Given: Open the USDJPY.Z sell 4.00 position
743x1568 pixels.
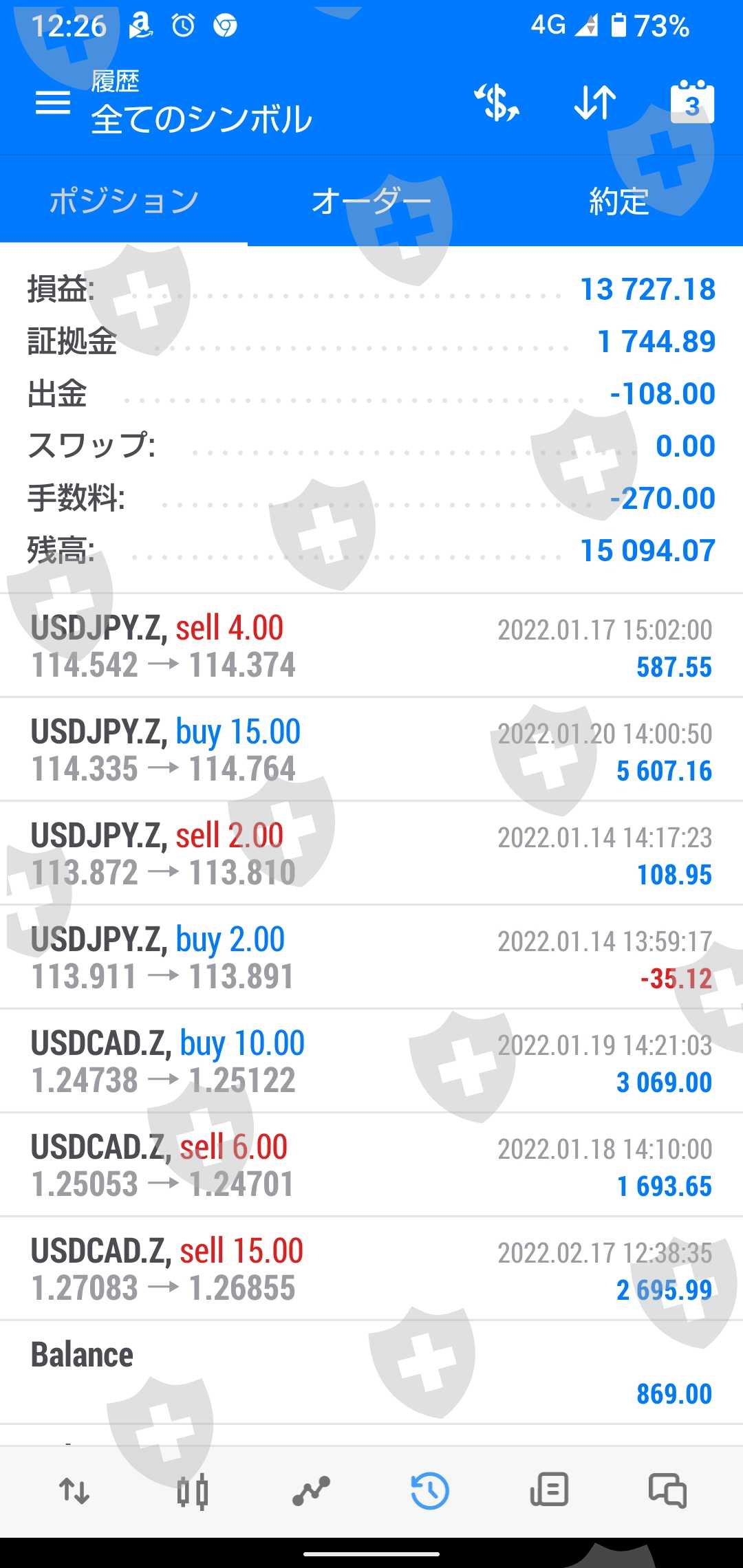Looking at the screenshot, I should (371, 646).
